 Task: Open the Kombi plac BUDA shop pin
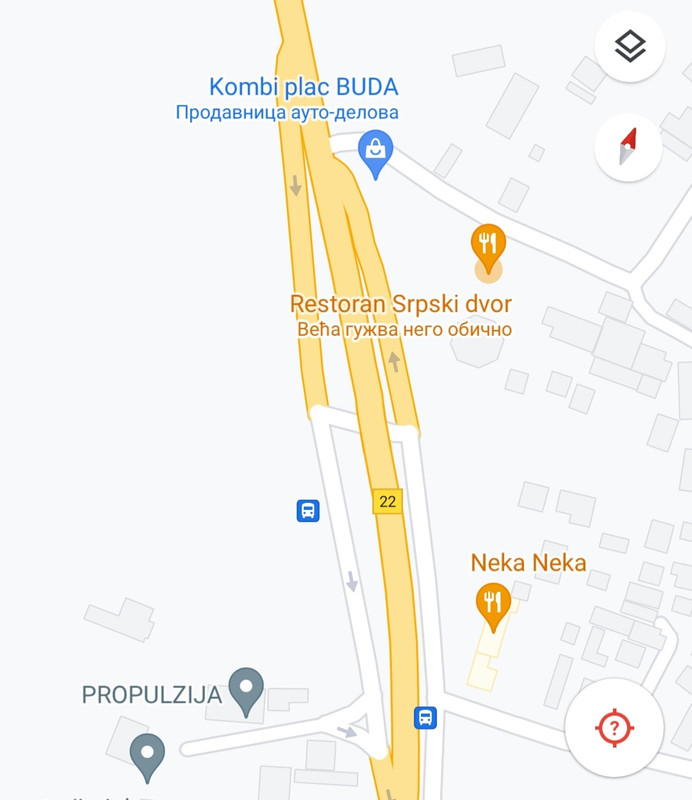(375, 152)
